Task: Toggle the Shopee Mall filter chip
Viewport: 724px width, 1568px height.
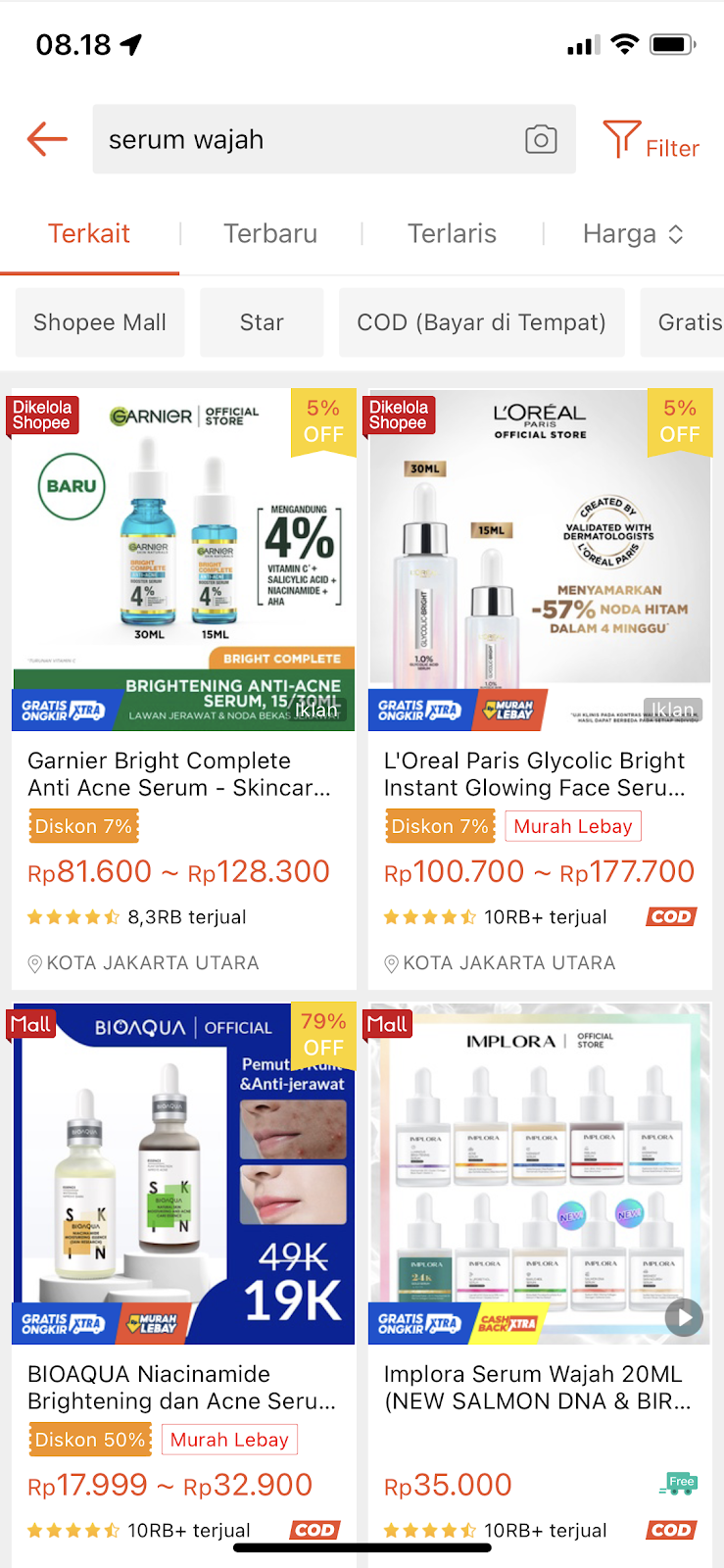Action: (x=99, y=322)
